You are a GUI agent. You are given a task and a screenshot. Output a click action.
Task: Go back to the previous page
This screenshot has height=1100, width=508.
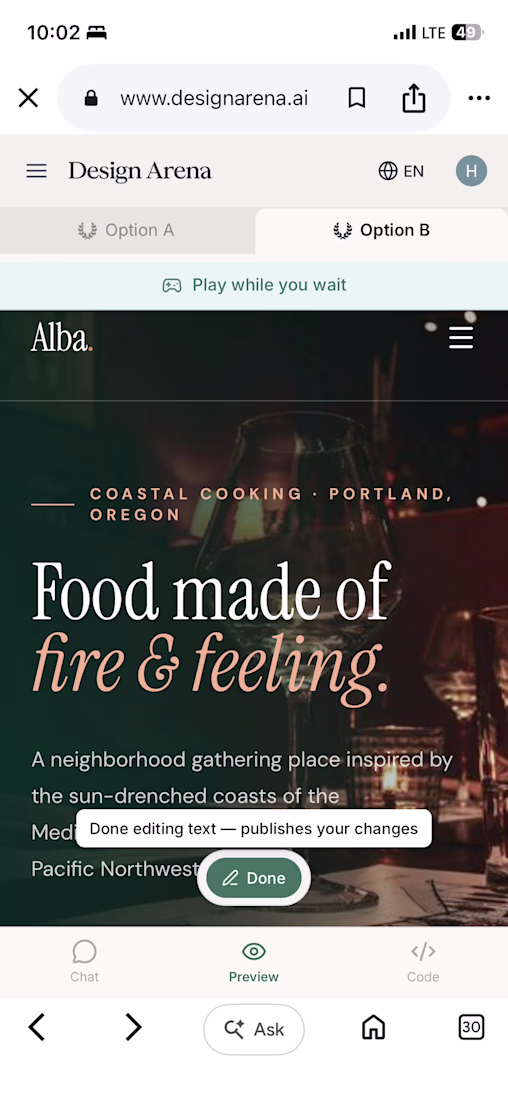click(x=36, y=1028)
